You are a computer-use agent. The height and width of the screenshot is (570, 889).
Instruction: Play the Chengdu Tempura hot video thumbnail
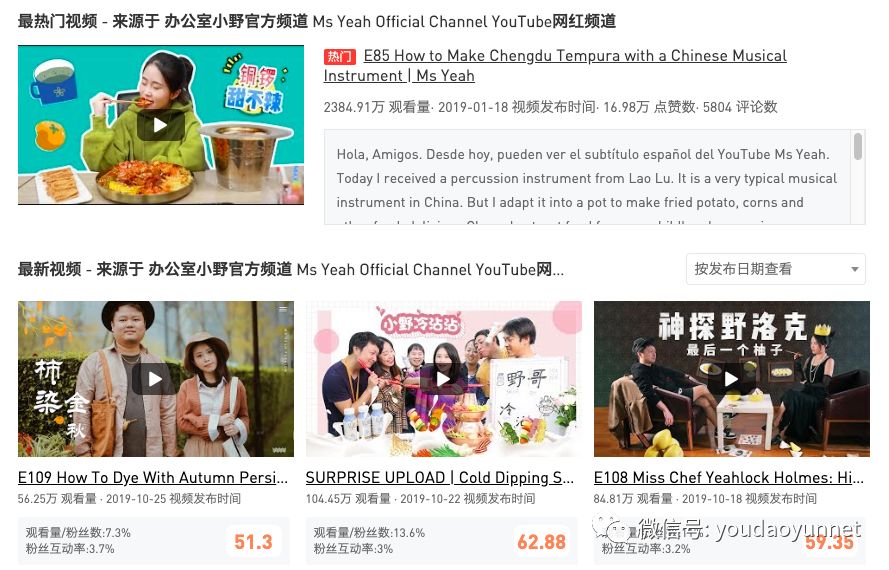(160, 125)
